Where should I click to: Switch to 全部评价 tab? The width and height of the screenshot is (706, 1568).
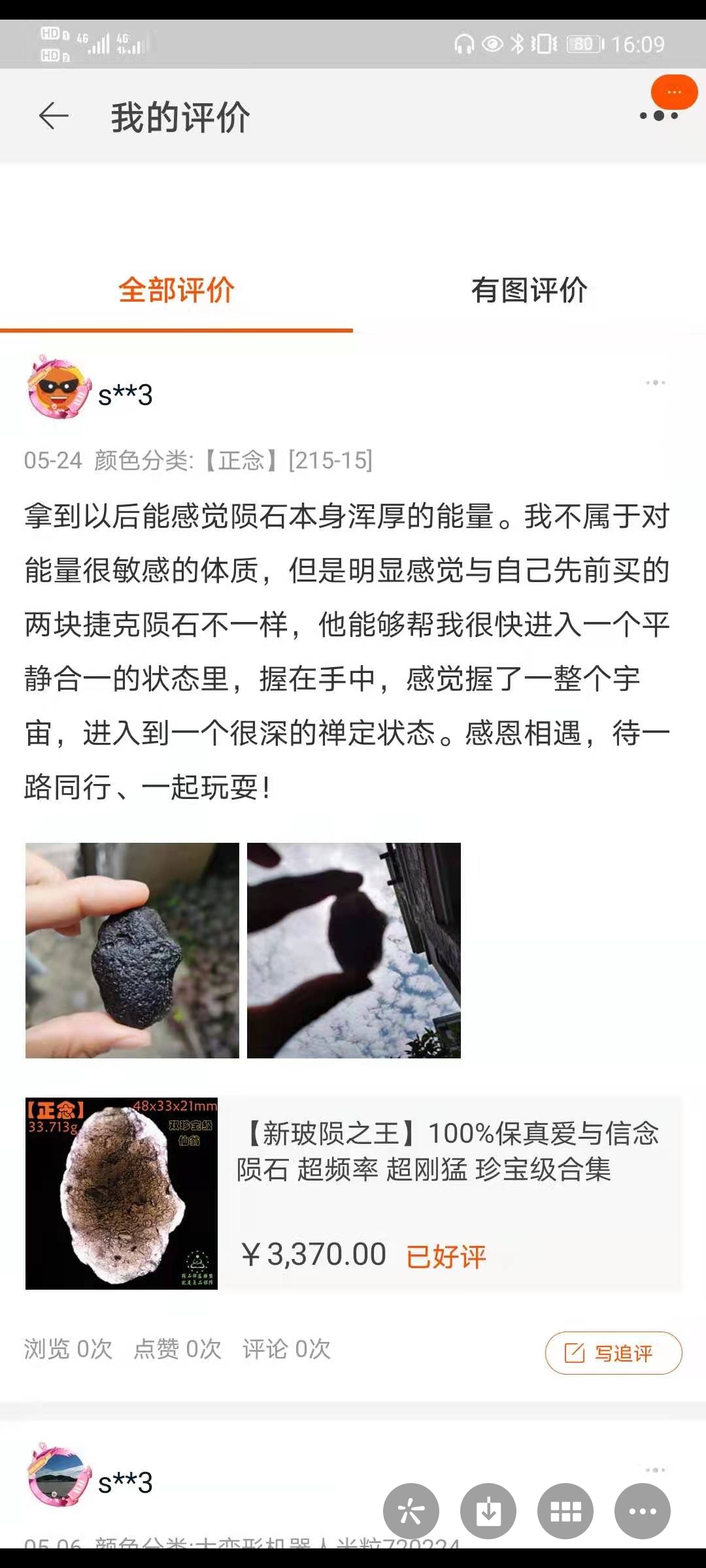tap(176, 291)
